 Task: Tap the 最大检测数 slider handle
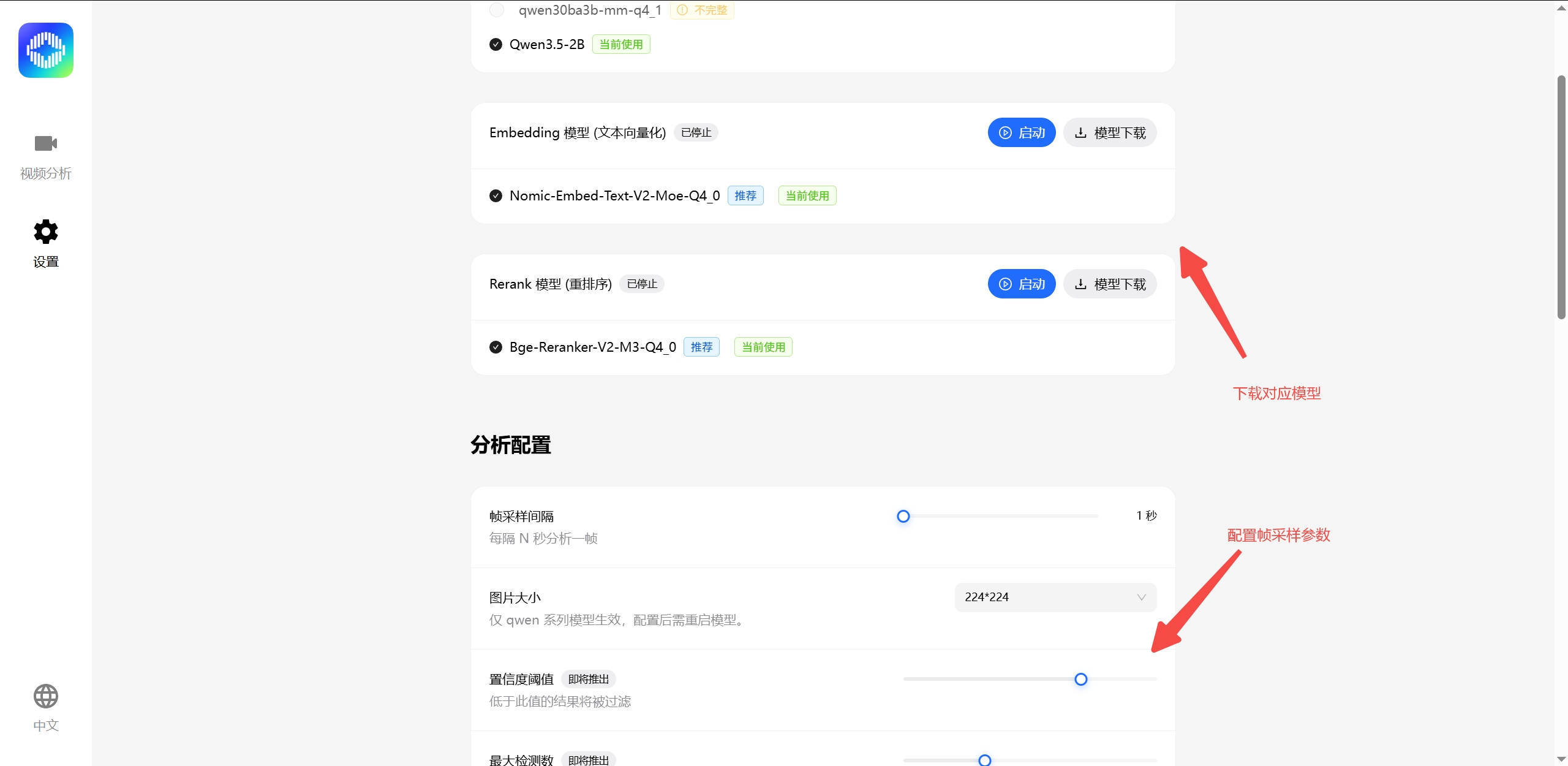(985, 760)
